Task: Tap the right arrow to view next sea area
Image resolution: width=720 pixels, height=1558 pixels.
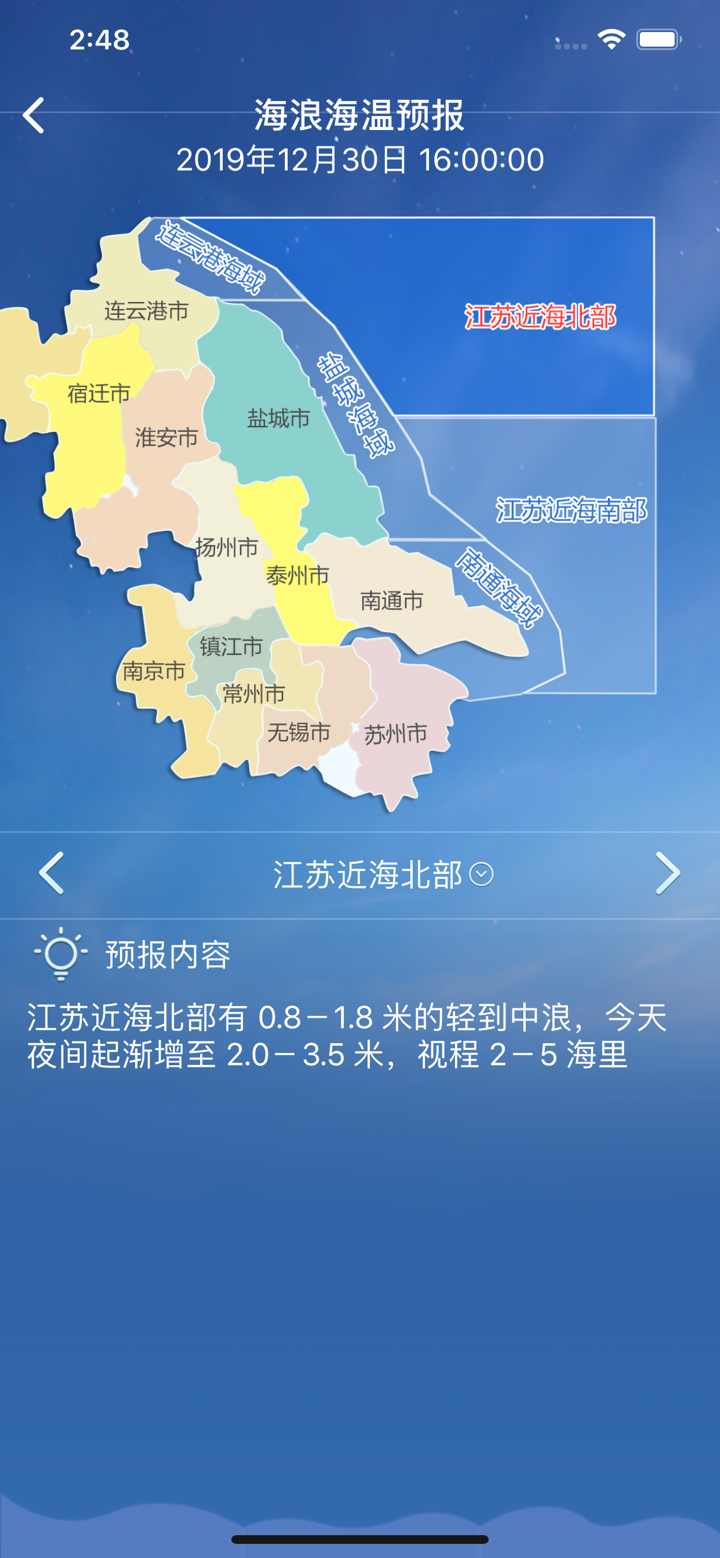Action: coord(668,872)
